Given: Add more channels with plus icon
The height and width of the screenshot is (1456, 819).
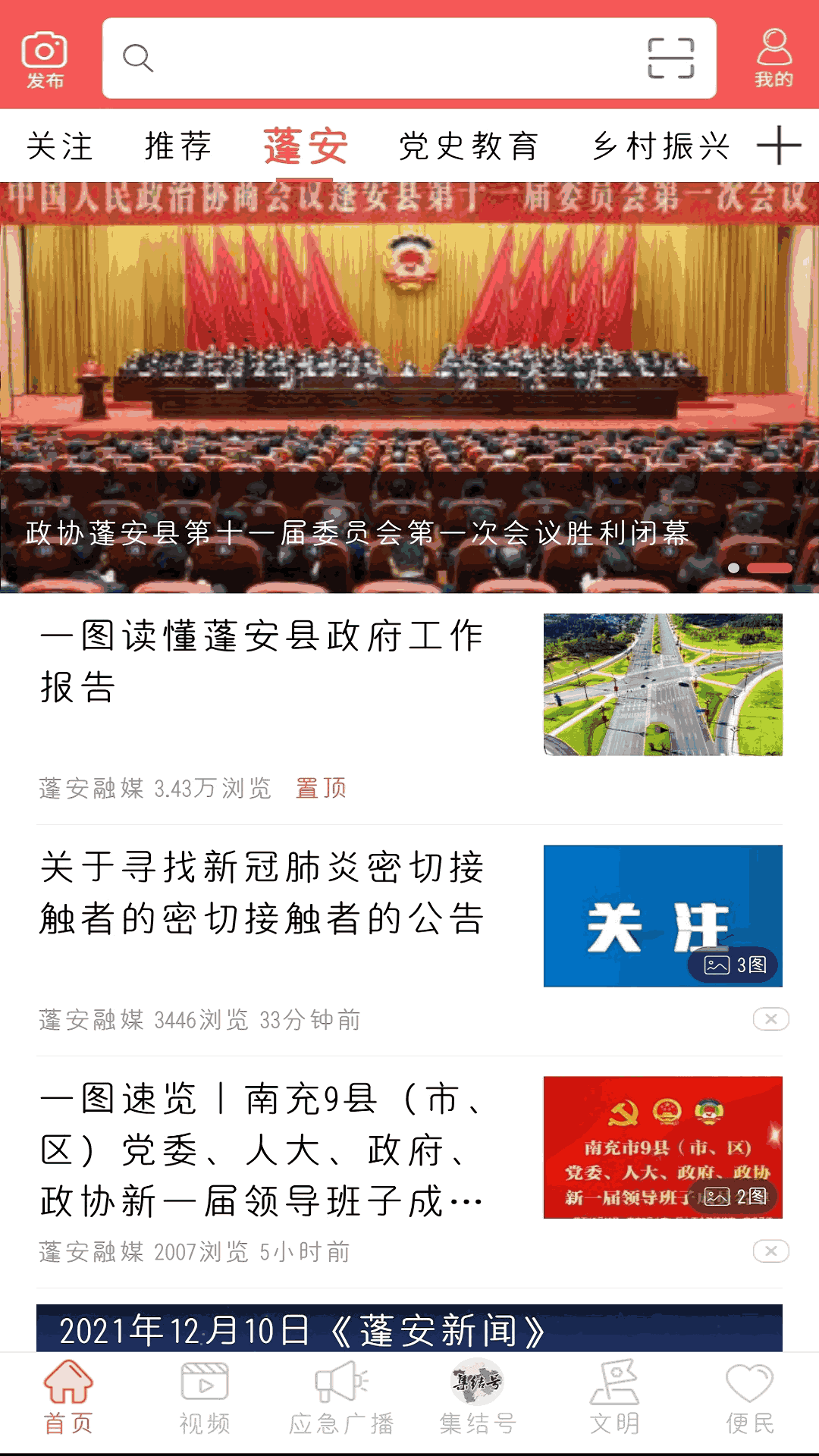Looking at the screenshot, I should (x=779, y=146).
